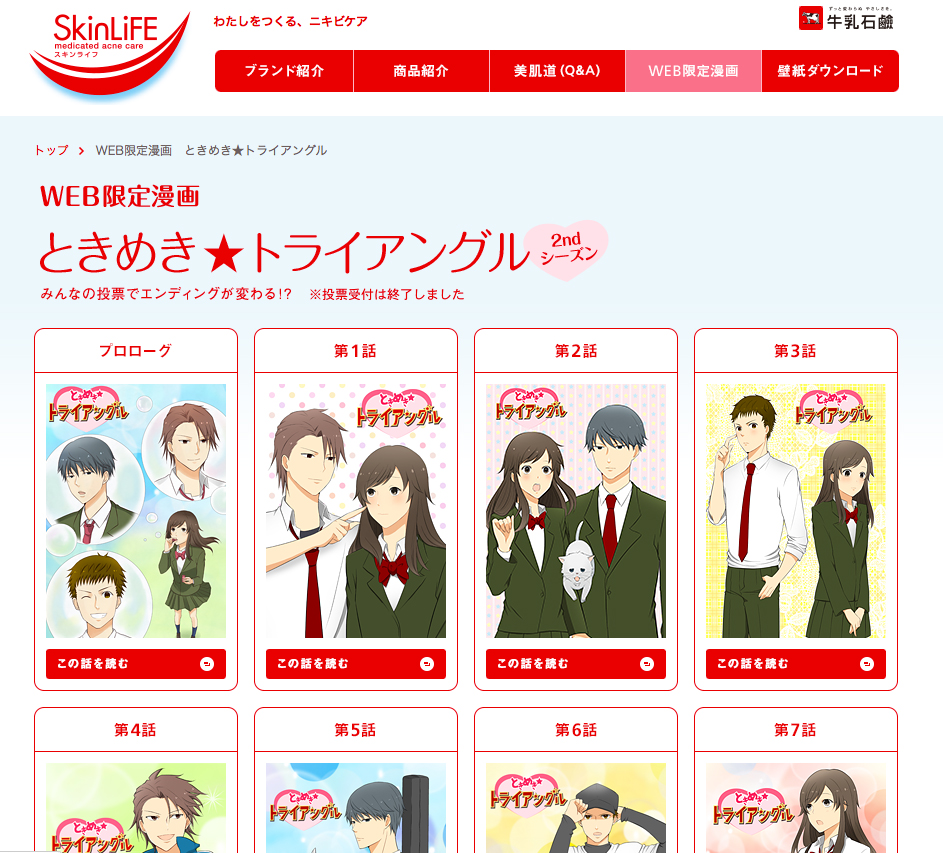Open the 美肌道 (Q&A) tab
This screenshot has width=943, height=853.
click(557, 71)
